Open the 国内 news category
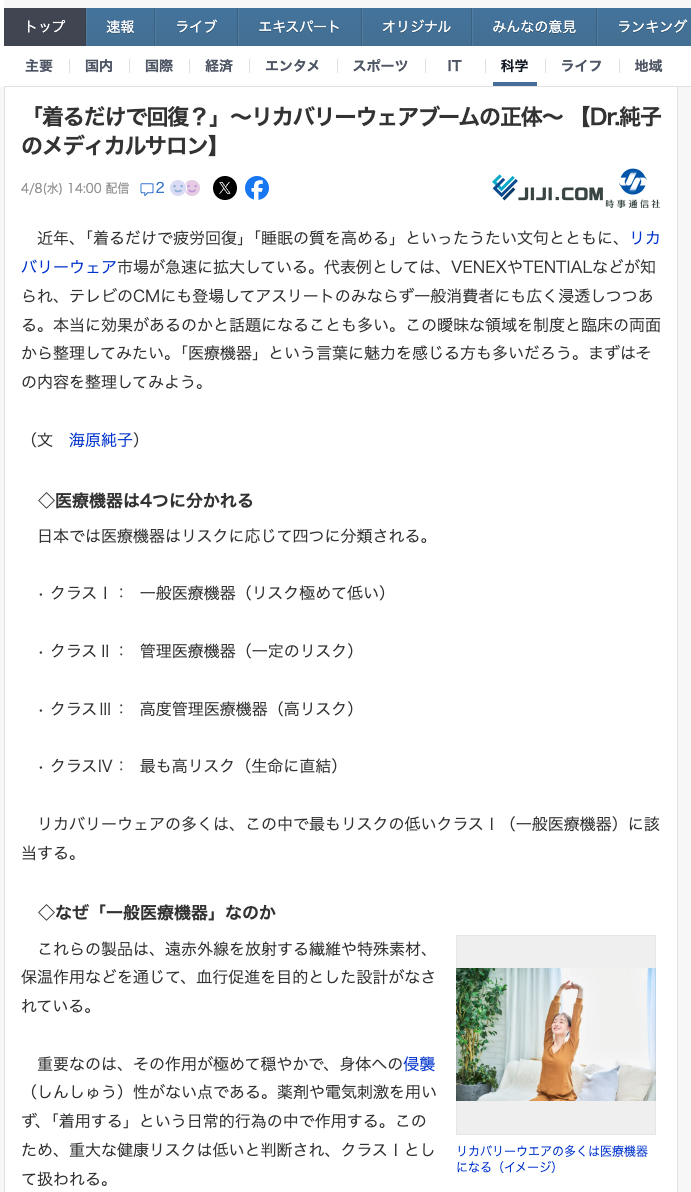691x1192 pixels. click(x=99, y=66)
